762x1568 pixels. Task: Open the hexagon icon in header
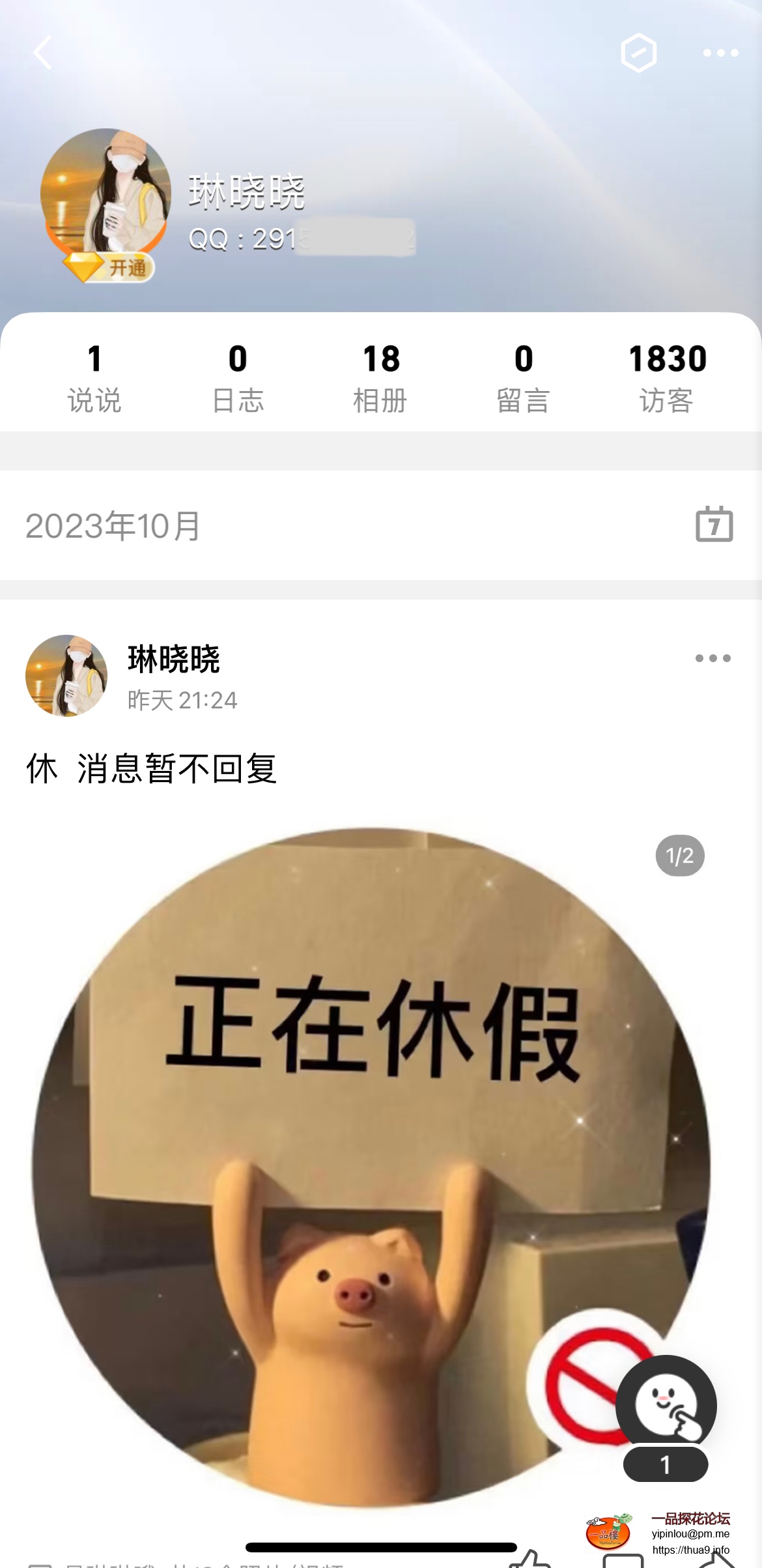click(x=638, y=53)
